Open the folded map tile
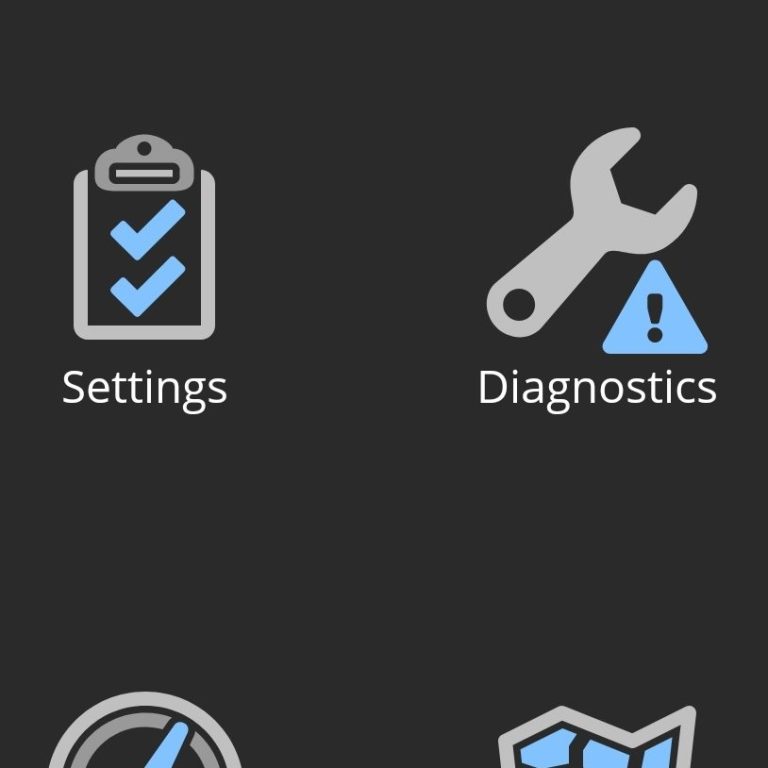The height and width of the screenshot is (768, 768). (x=598, y=740)
